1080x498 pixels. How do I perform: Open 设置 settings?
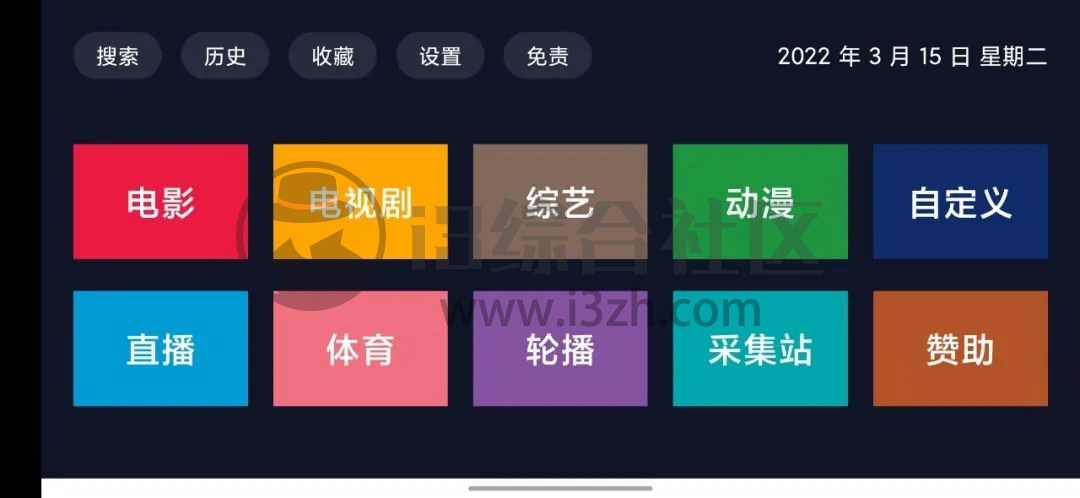point(440,56)
